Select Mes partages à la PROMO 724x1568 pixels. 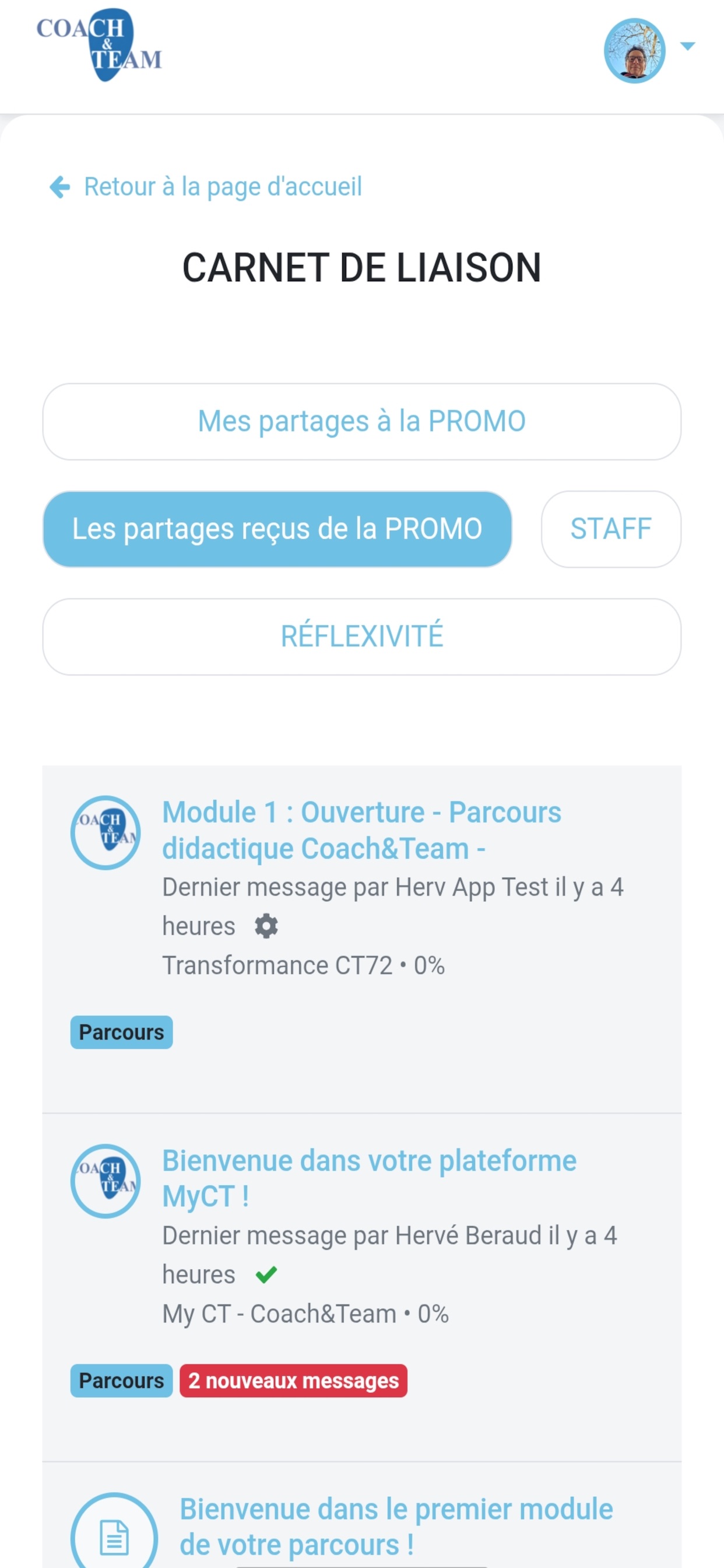(x=361, y=421)
